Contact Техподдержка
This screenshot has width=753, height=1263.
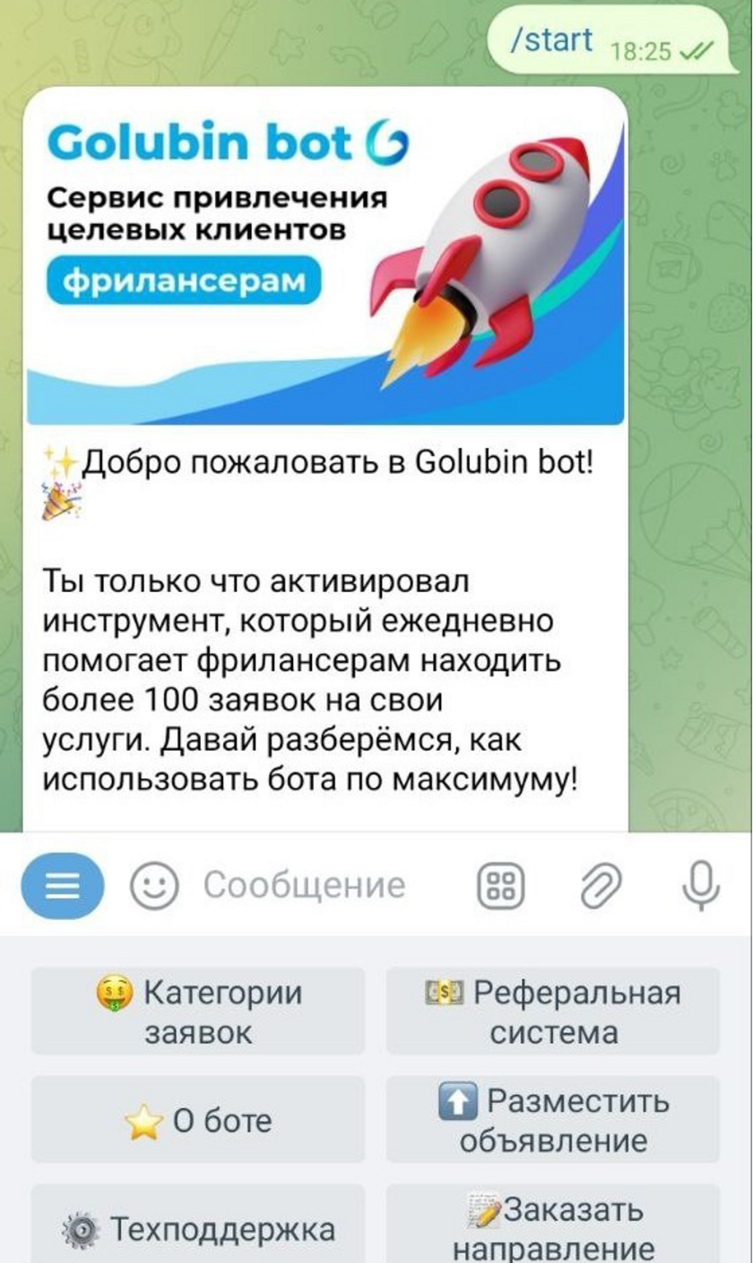click(198, 1226)
